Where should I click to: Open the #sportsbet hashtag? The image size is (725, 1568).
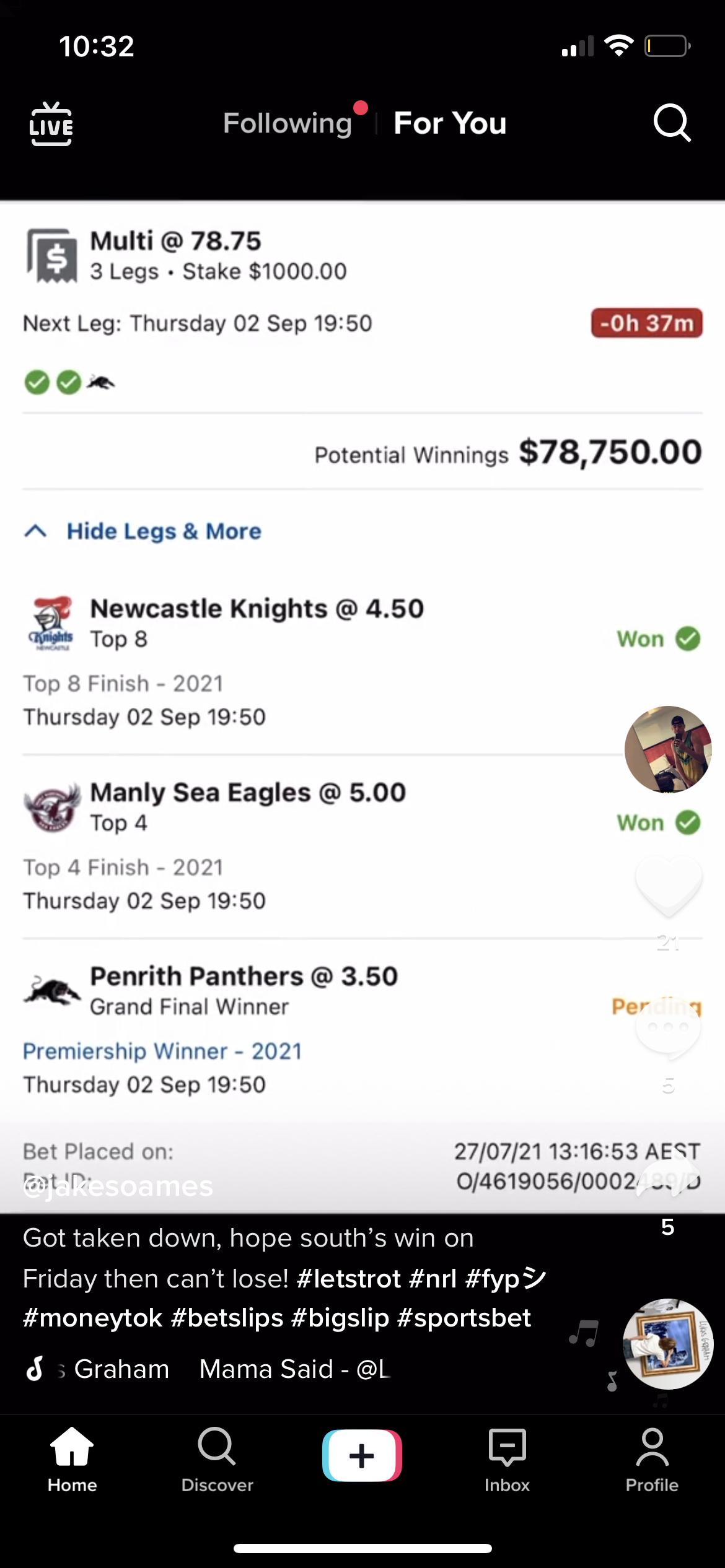click(464, 1318)
